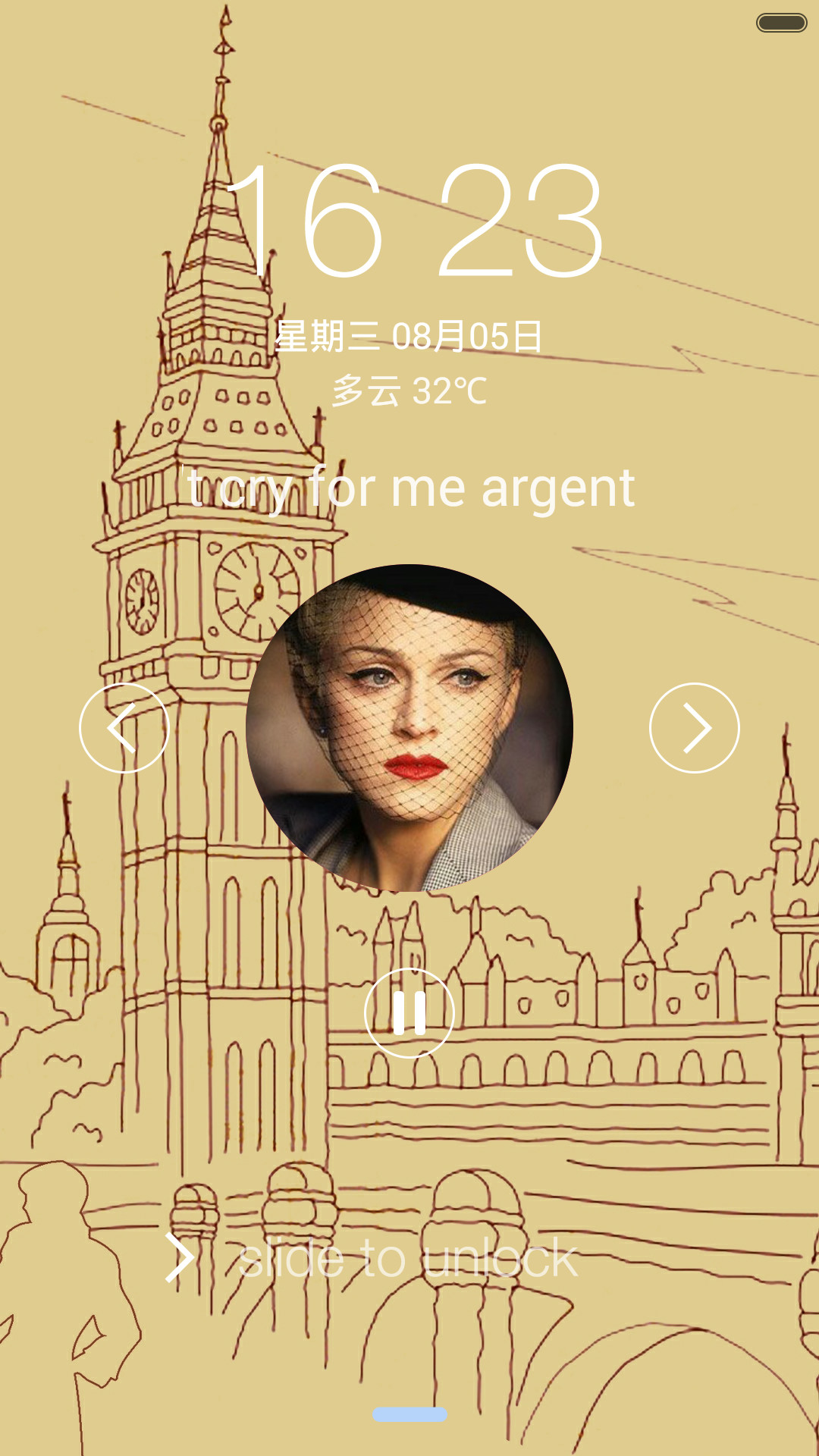Pause the playing song

point(409,1013)
